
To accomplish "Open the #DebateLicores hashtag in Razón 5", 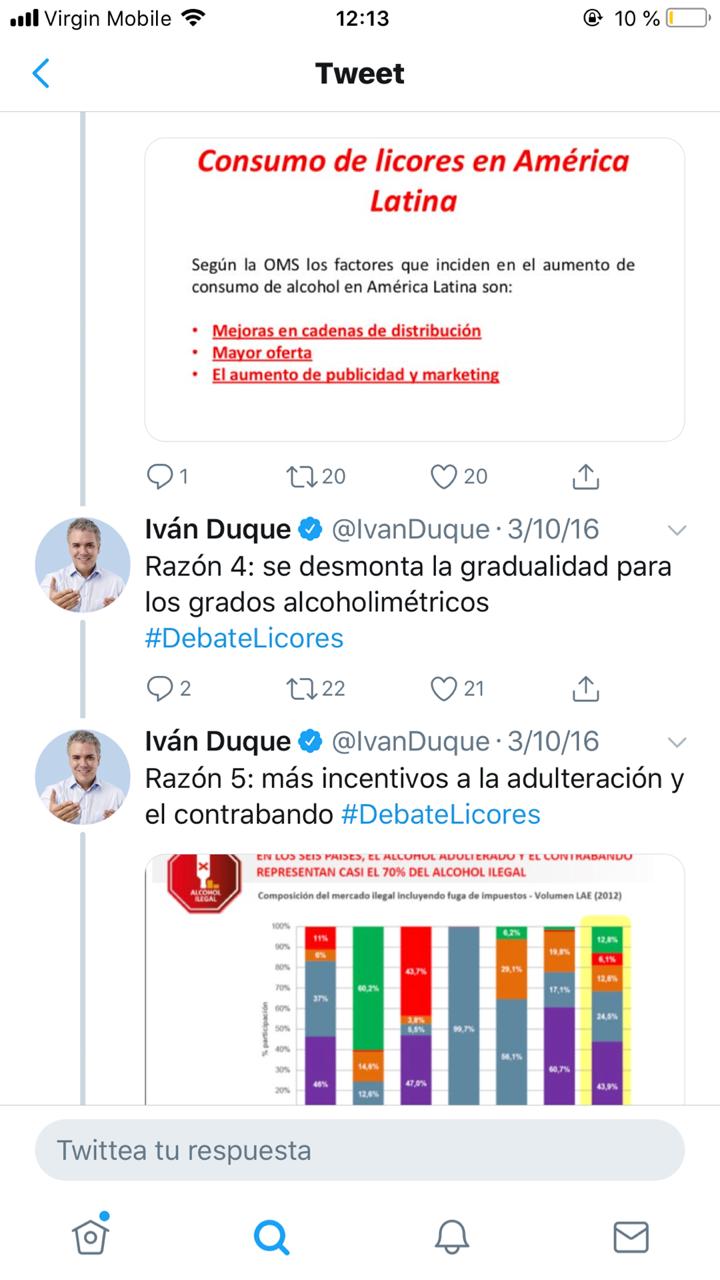I will (x=440, y=814).
